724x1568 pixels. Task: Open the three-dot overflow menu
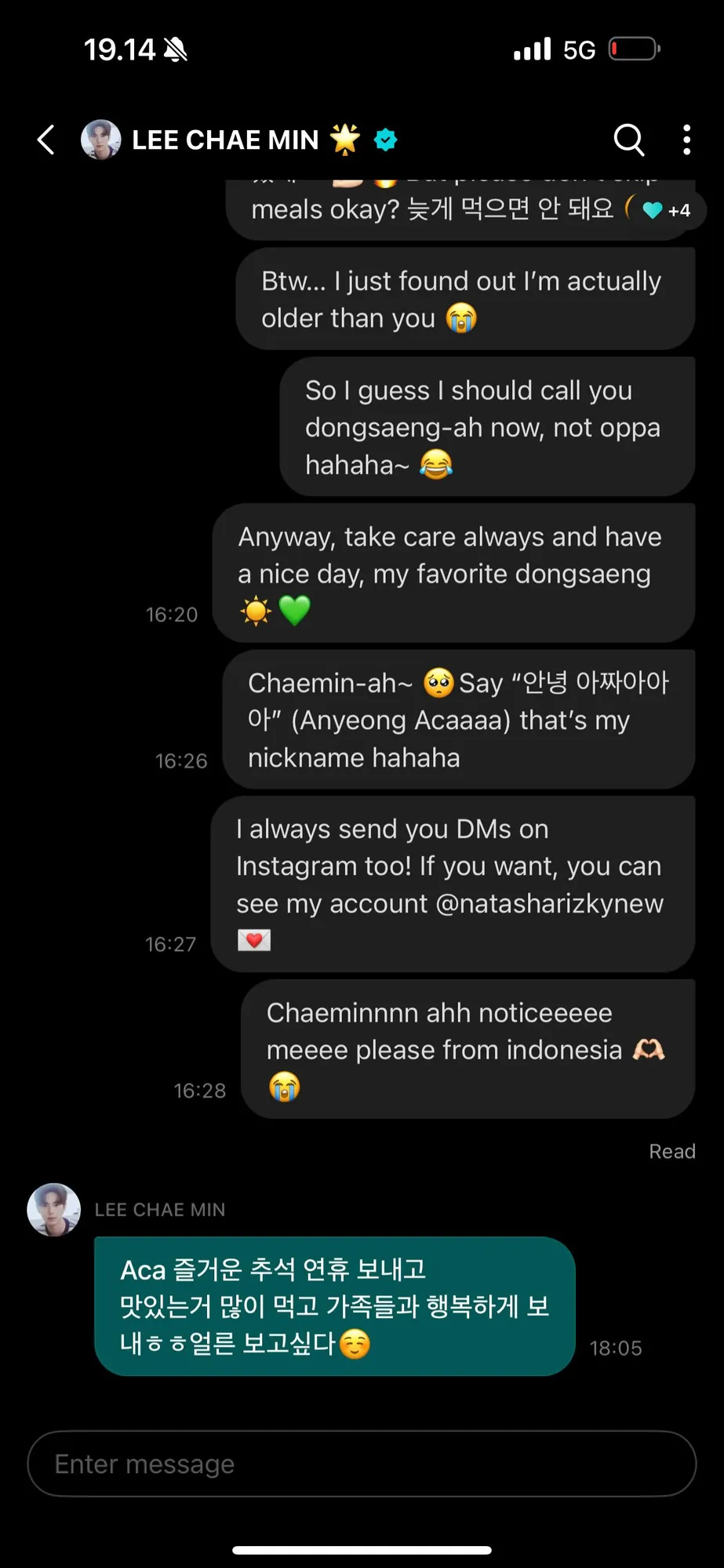(x=686, y=140)
